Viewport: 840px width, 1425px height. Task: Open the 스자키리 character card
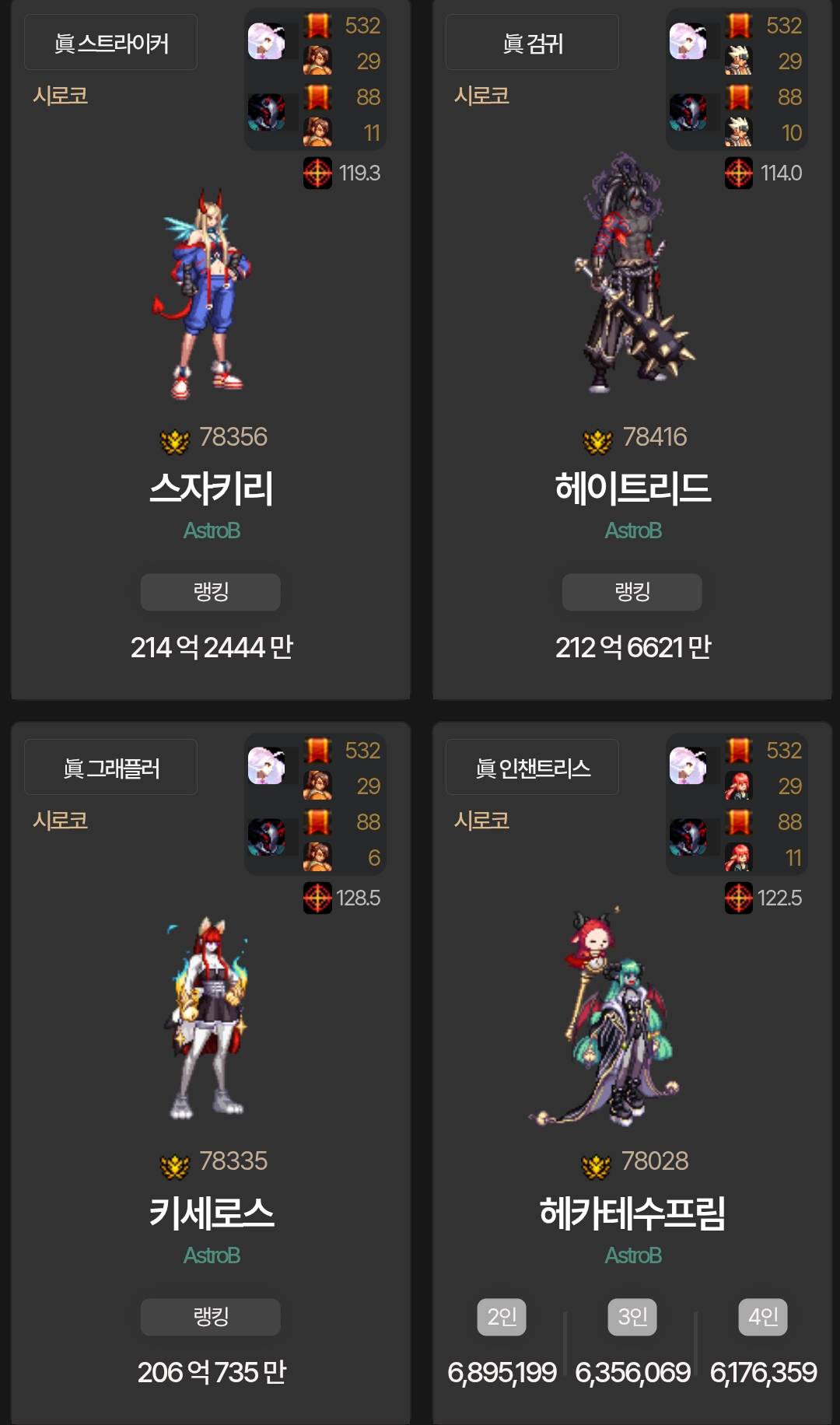point(211,488)
